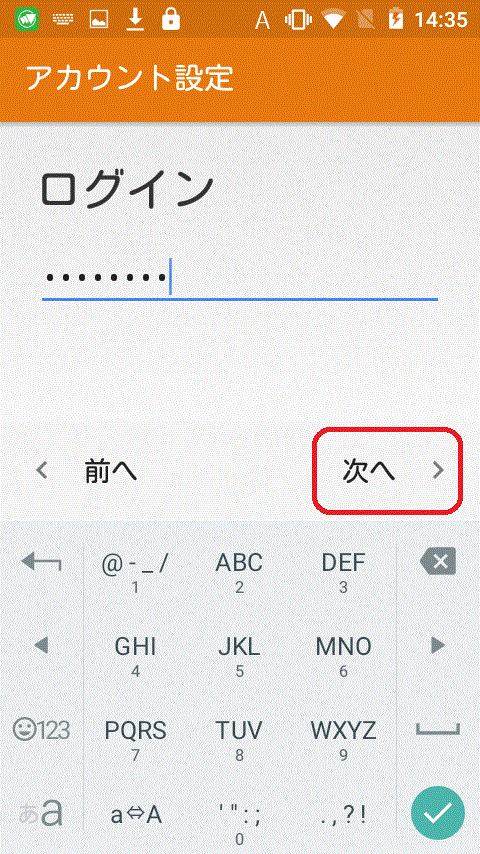The height and width of the screenshot is (854, 480).
Task: Tap 次へ to proceed to the next step
Action: (387, 471)
